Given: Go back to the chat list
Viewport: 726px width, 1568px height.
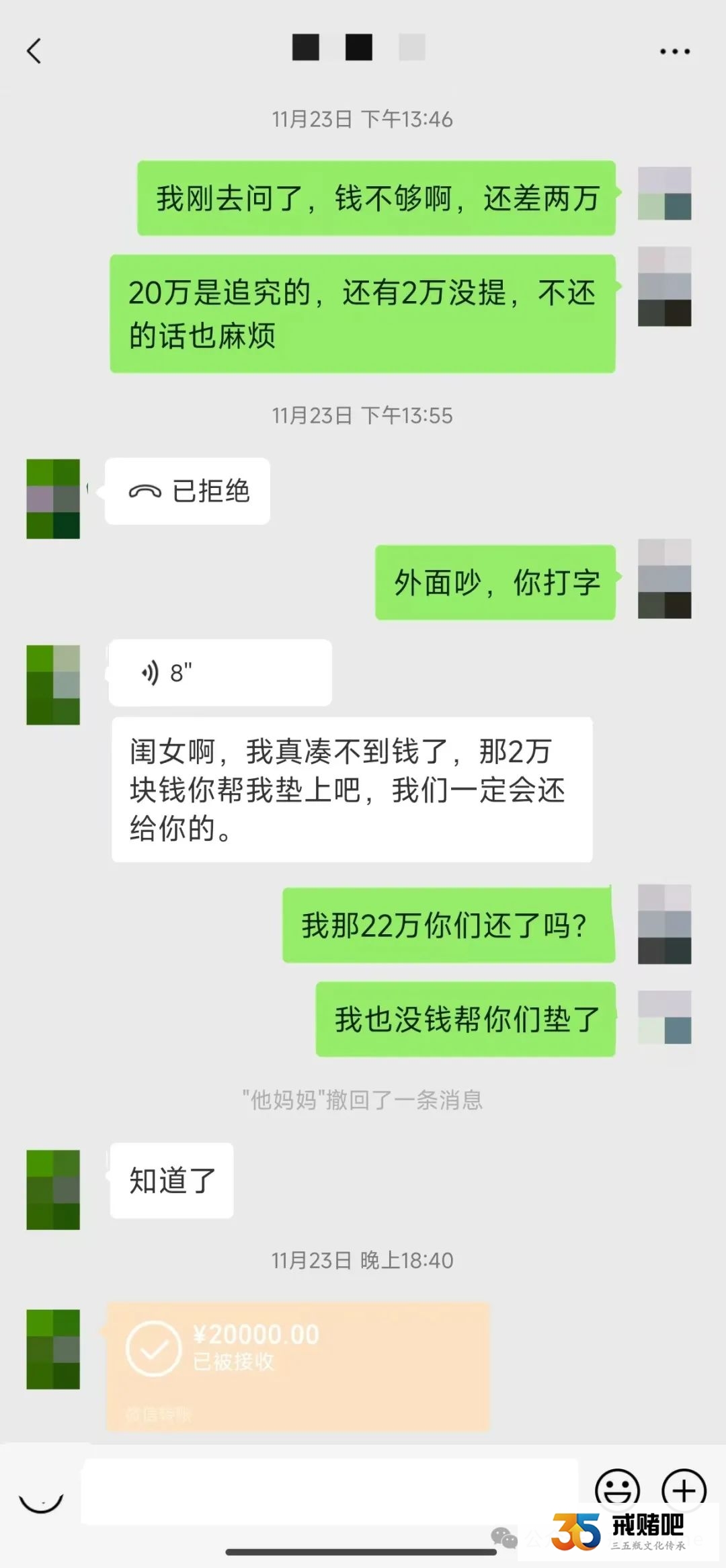Looking at the screenshot, I should (x=34, y=51).
